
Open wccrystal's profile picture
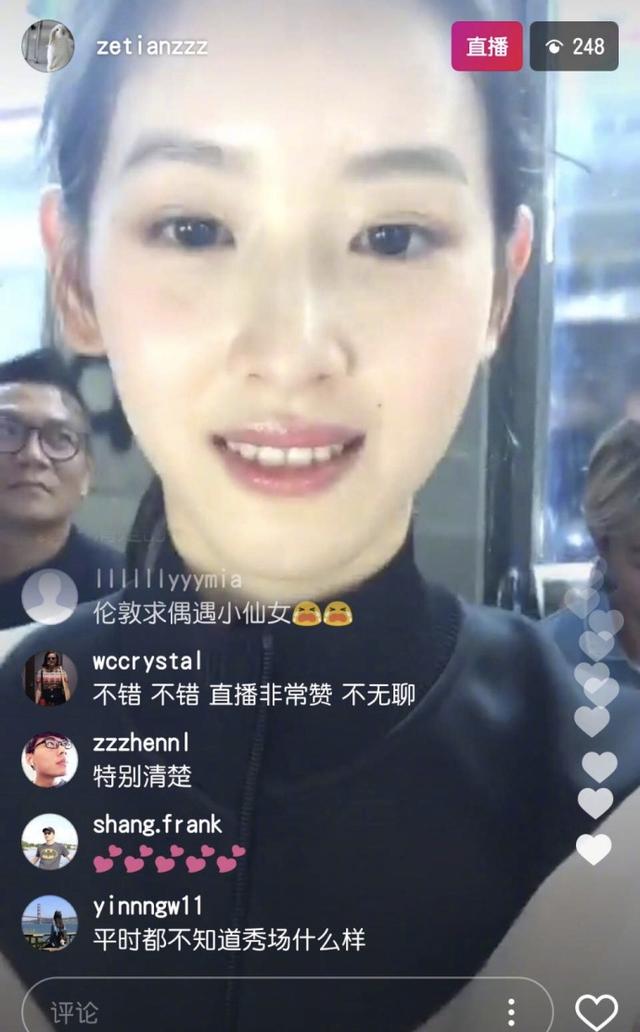point(50,678)
